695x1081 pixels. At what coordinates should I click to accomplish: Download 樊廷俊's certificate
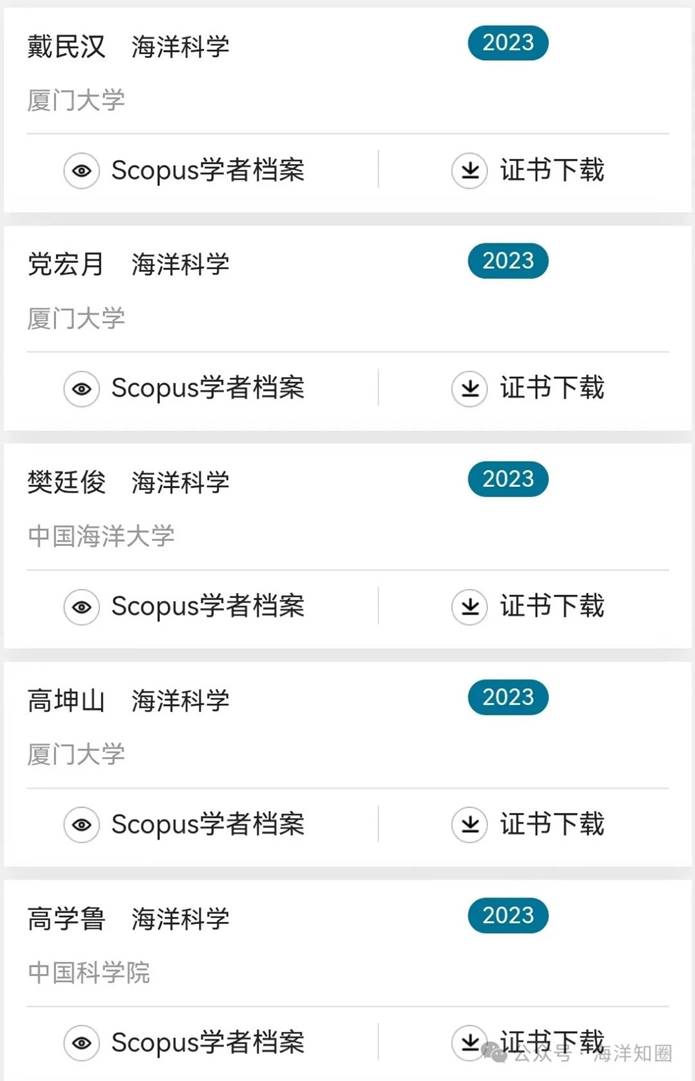pos(528,606)
